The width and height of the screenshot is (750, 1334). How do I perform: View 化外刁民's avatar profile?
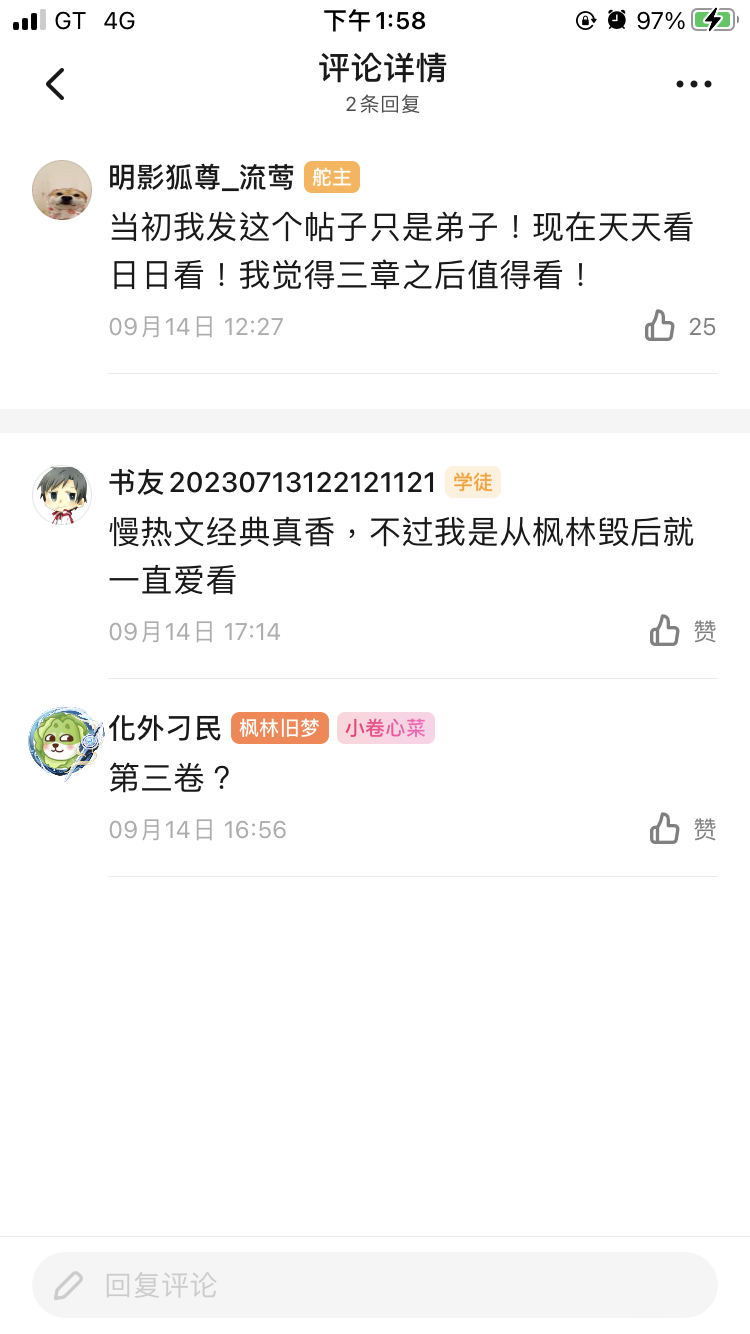coord(64,740)
